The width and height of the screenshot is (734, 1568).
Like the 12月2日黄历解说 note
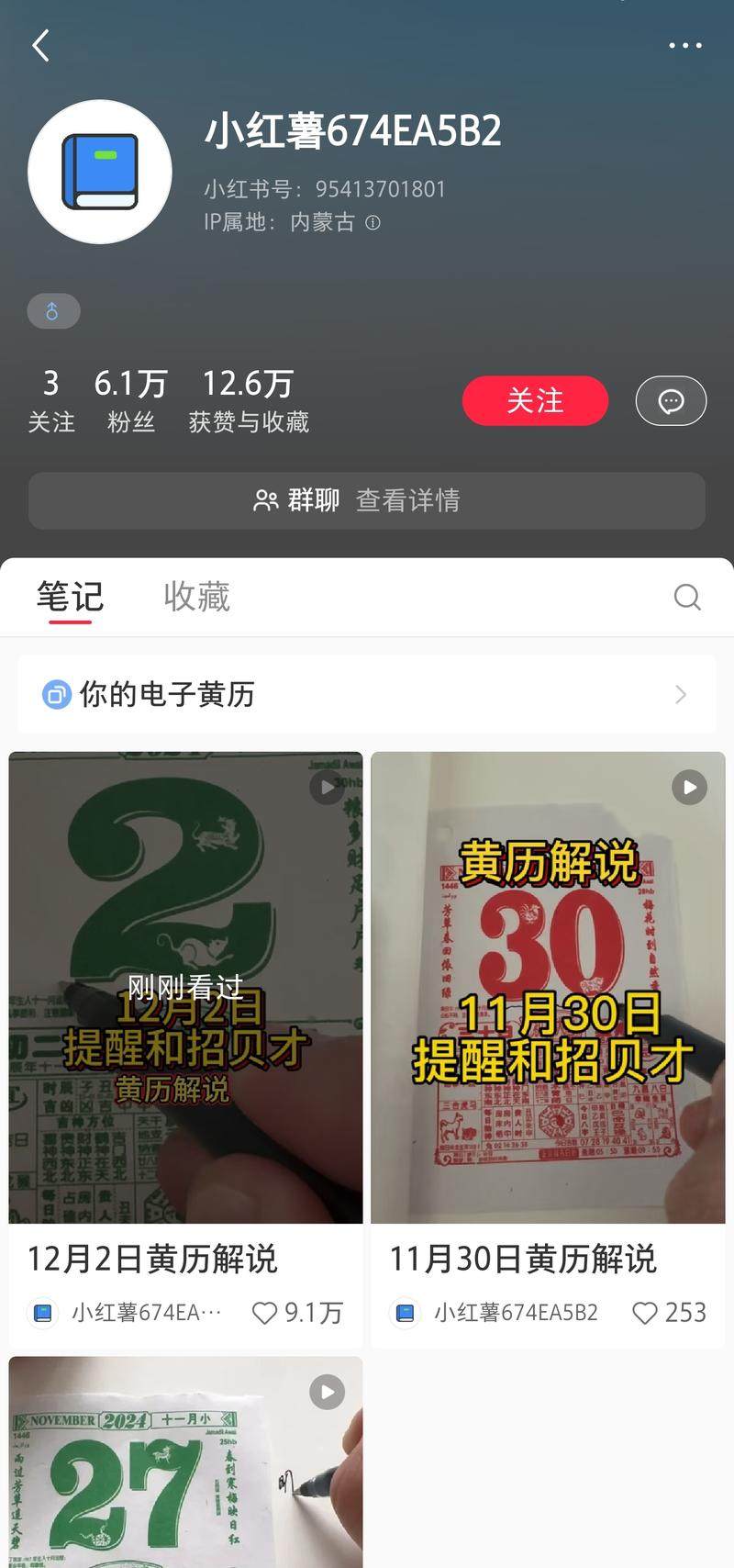tap(265, 1313)
